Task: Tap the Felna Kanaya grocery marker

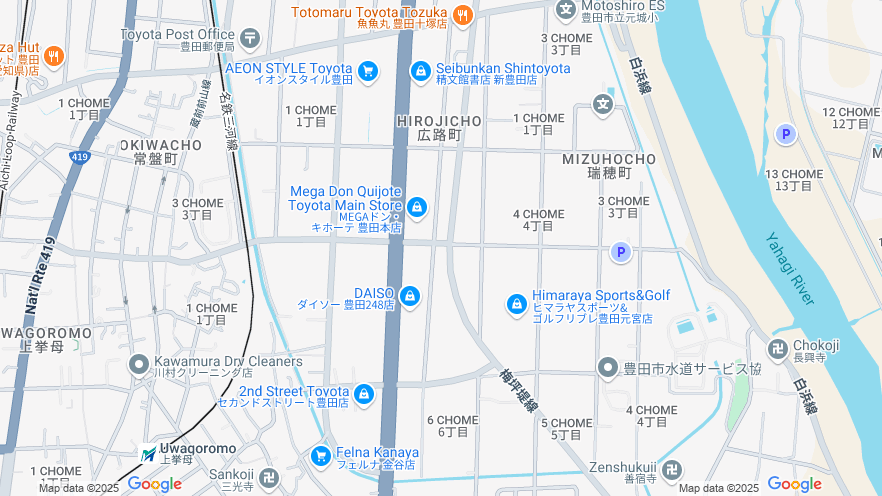Action: [x=321, y=456]
